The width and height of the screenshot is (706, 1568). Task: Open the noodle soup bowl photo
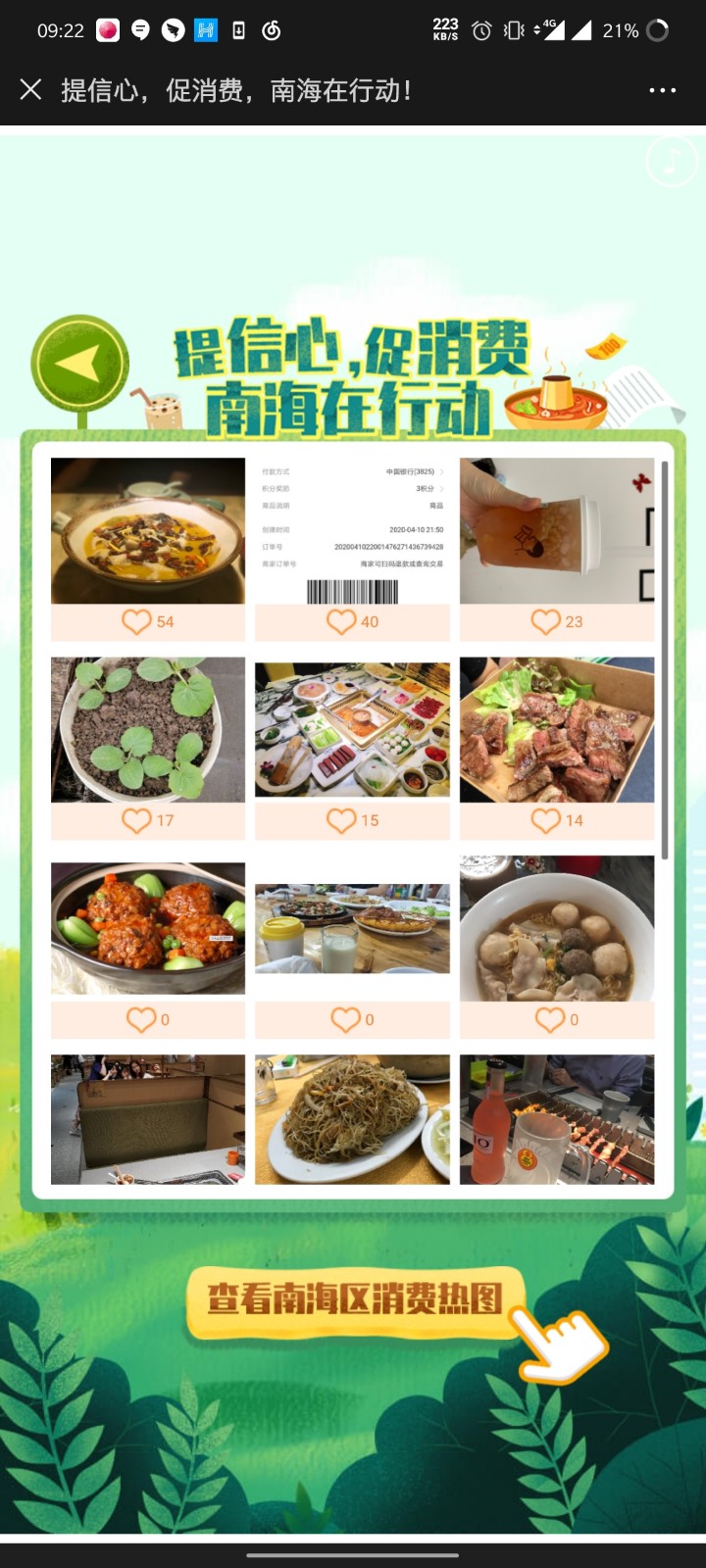click(557, 928)
